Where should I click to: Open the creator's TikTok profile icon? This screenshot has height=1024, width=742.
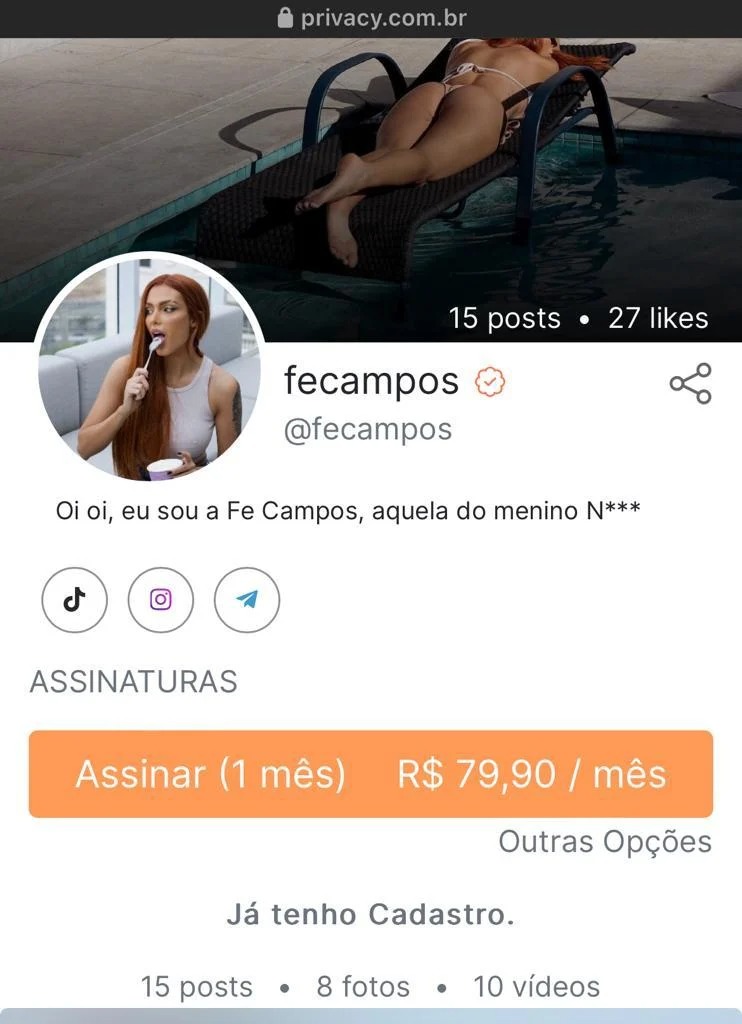tap(74, 600)
